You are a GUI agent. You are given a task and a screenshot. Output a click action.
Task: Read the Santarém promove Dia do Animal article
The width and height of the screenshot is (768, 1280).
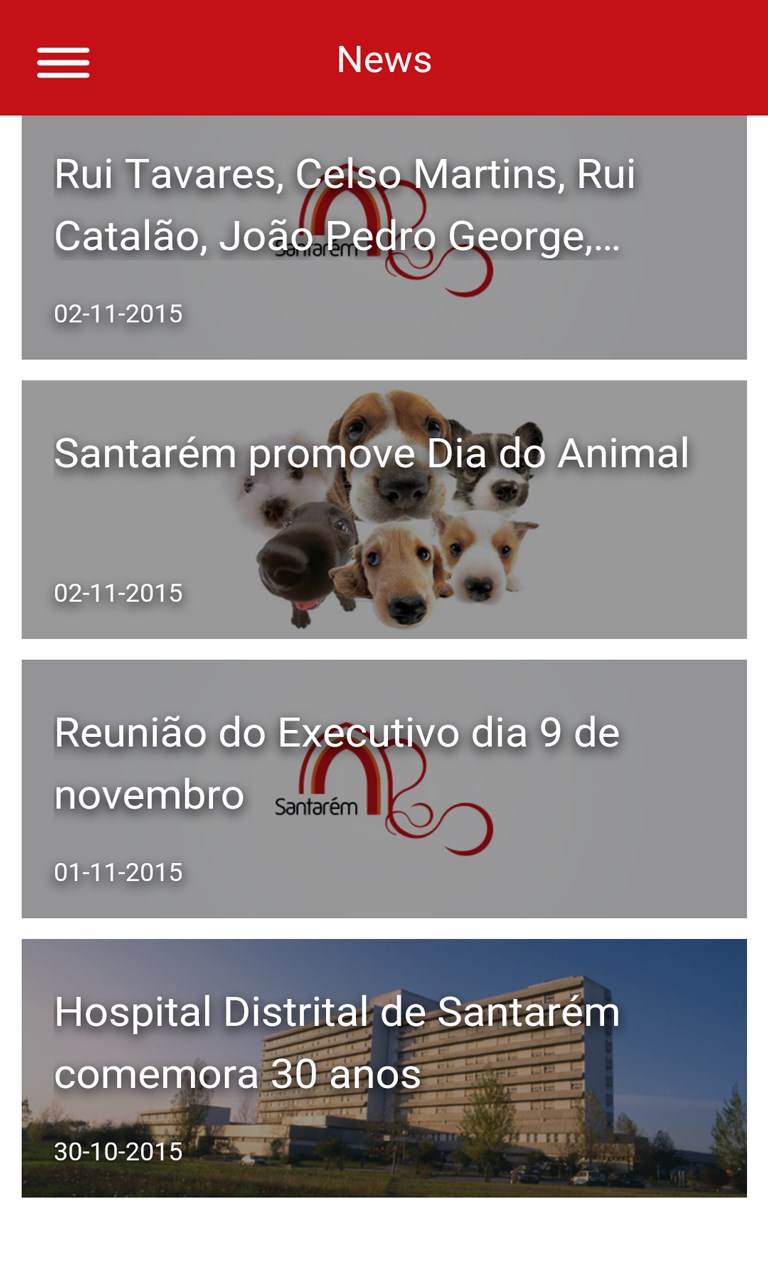[384, 509]
